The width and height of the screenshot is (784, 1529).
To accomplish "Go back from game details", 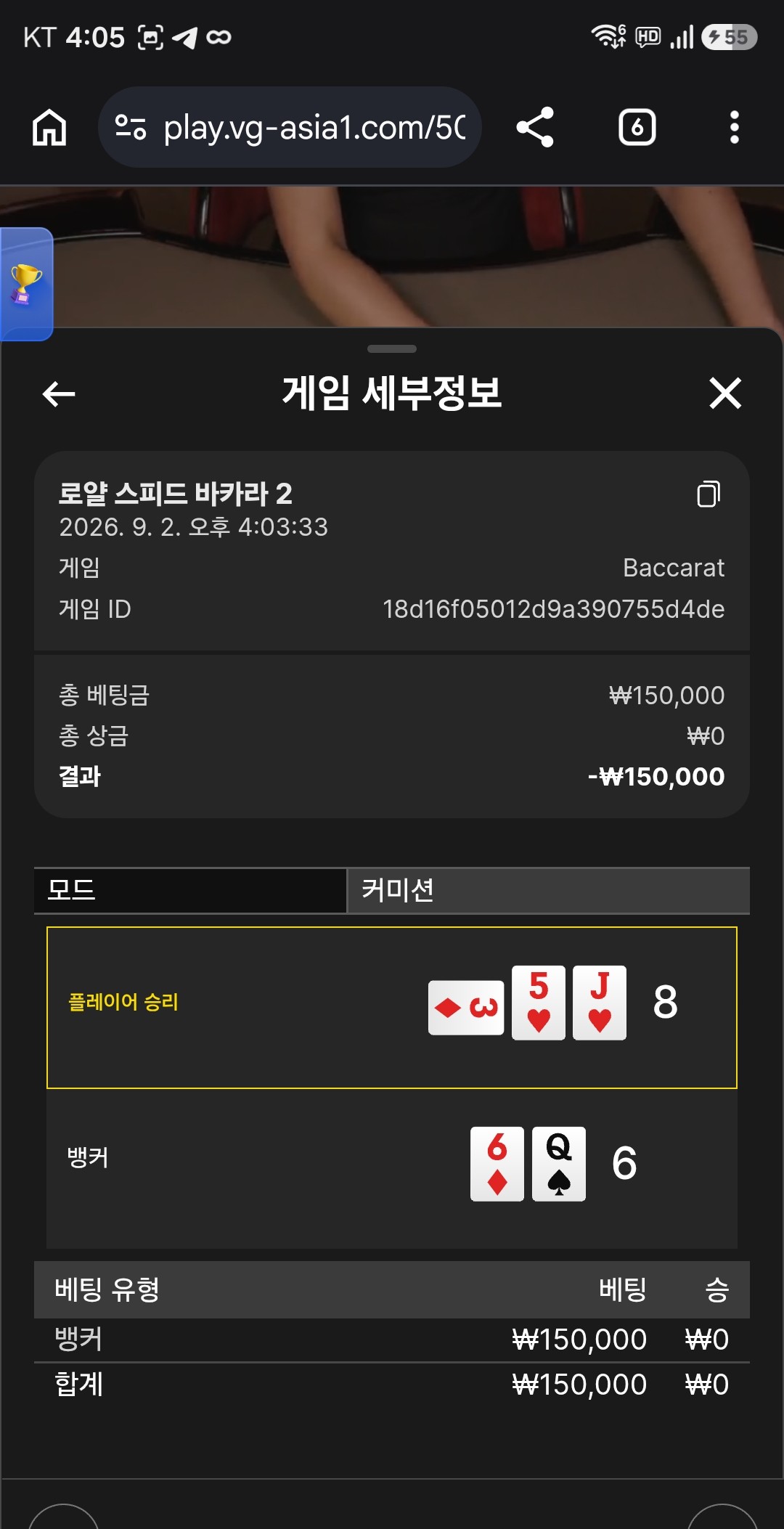I will [59, 394].
